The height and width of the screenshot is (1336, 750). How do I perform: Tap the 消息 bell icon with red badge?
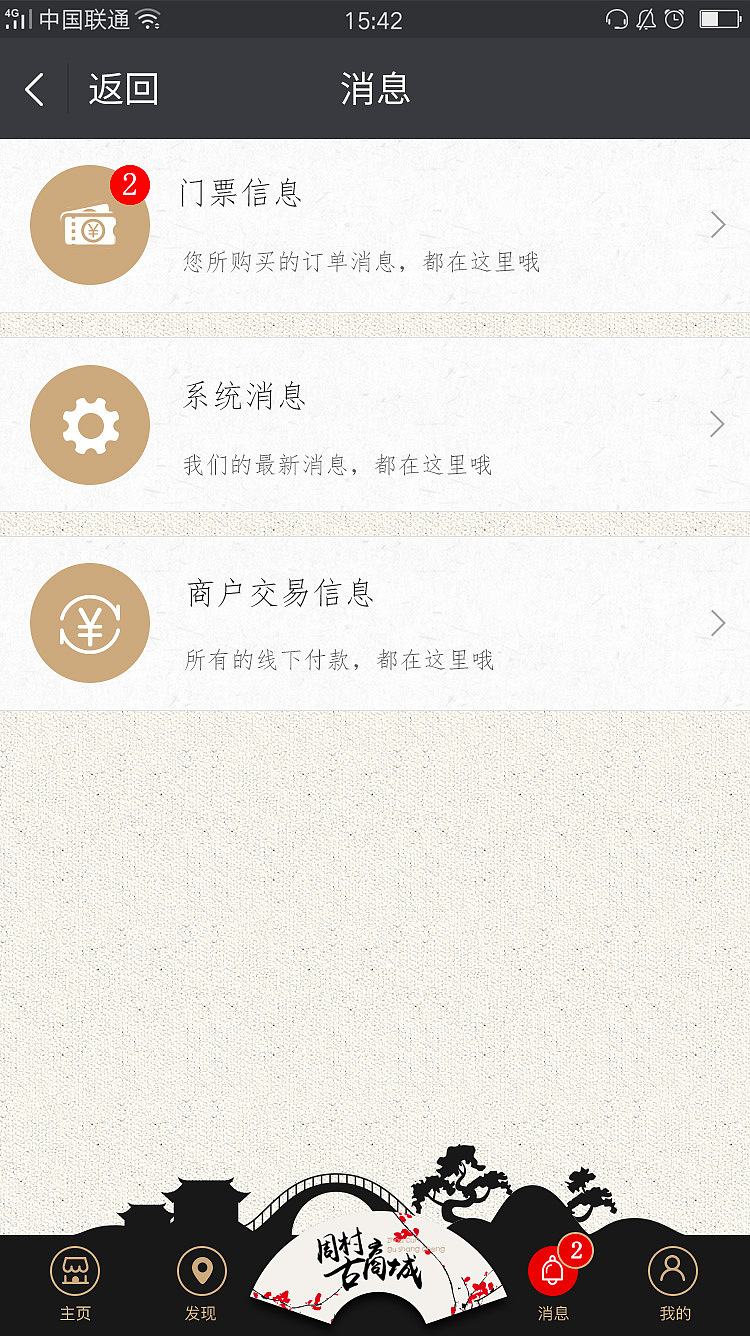[x=553, y=1272]
